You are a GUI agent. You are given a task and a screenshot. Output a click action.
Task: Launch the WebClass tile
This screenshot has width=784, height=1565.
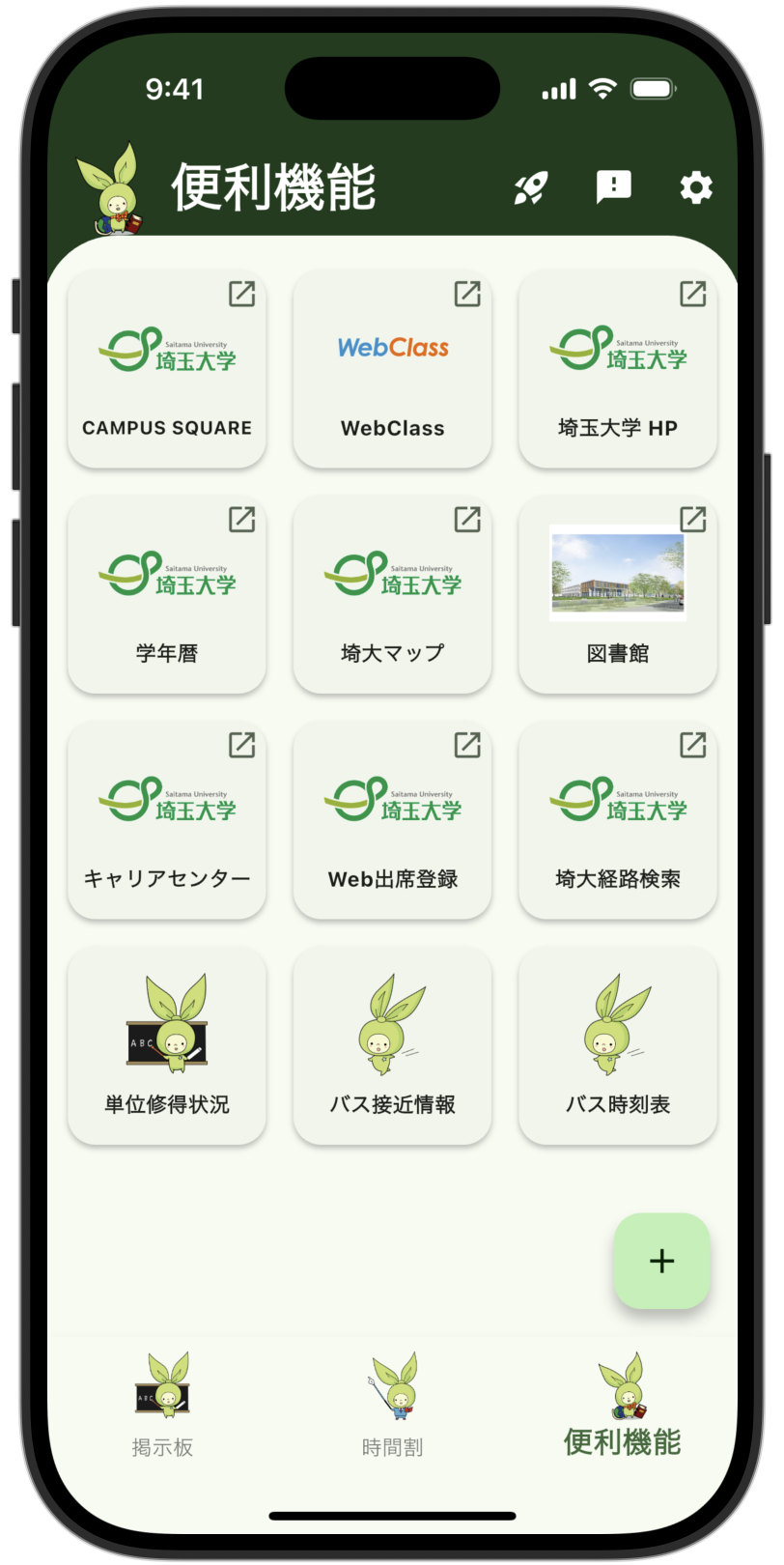[x=392, y=369]
